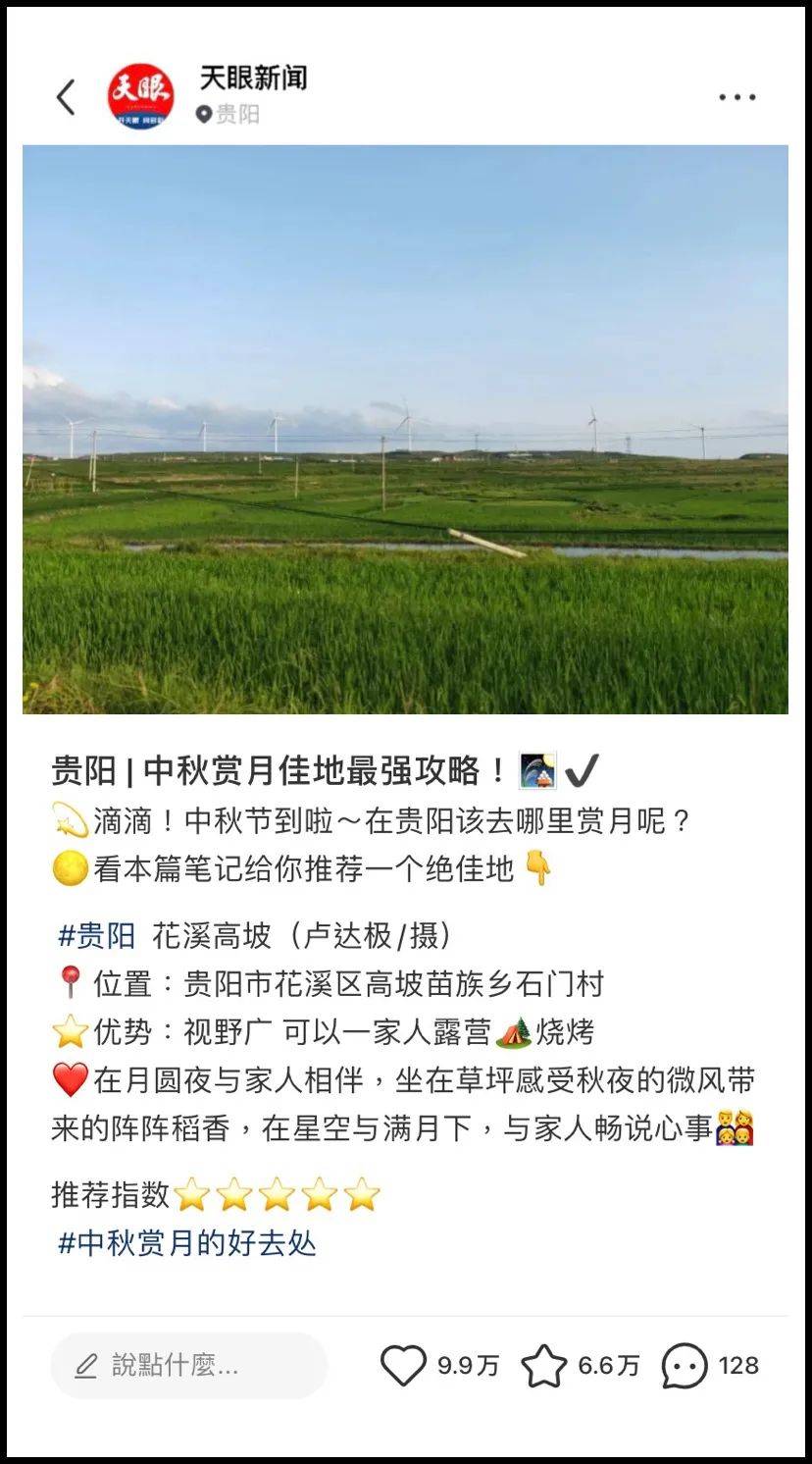Open the #贵阳 hashtag
This screenshot has height=1464, width=812.
point(97,936)
